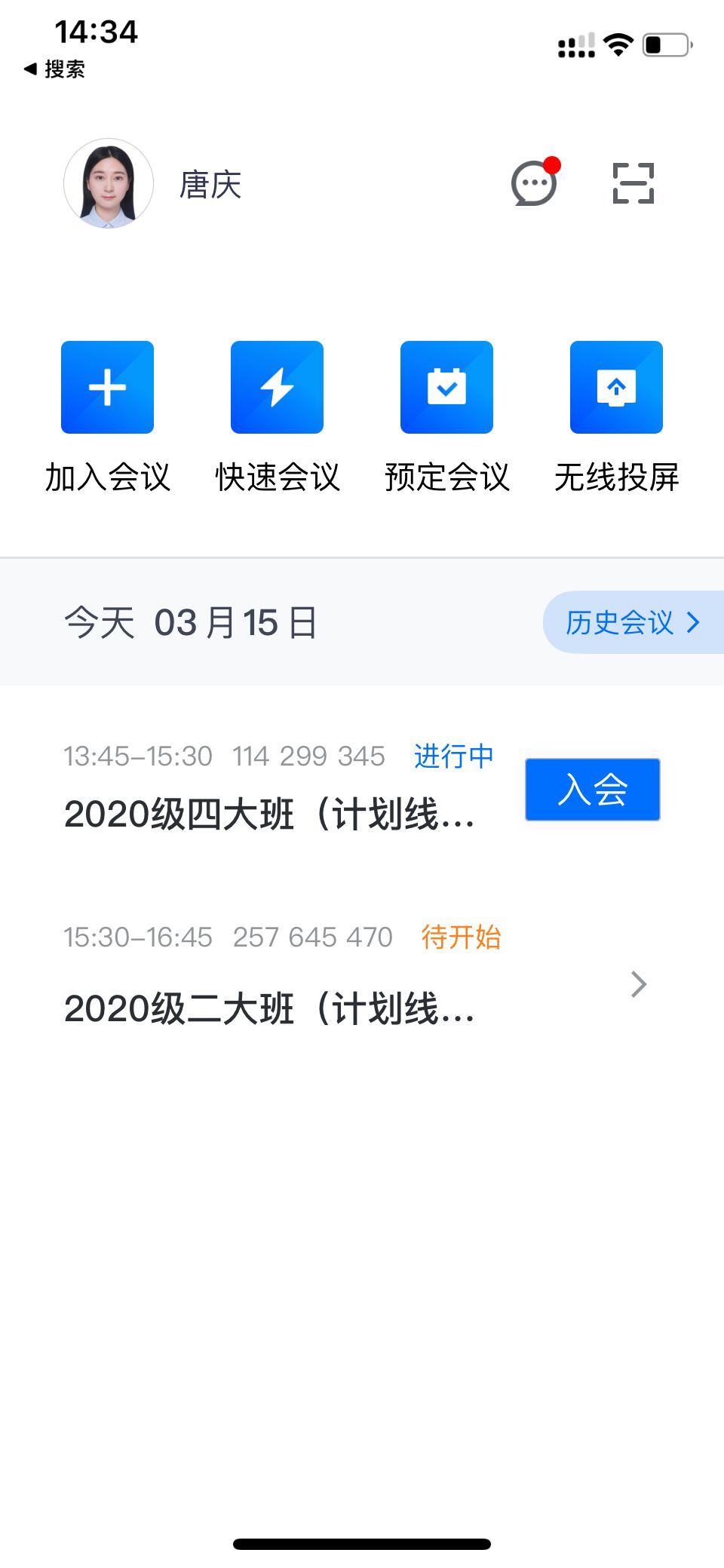
Task: Open the profile avatar of 唐庆
Action: (109, 183)
